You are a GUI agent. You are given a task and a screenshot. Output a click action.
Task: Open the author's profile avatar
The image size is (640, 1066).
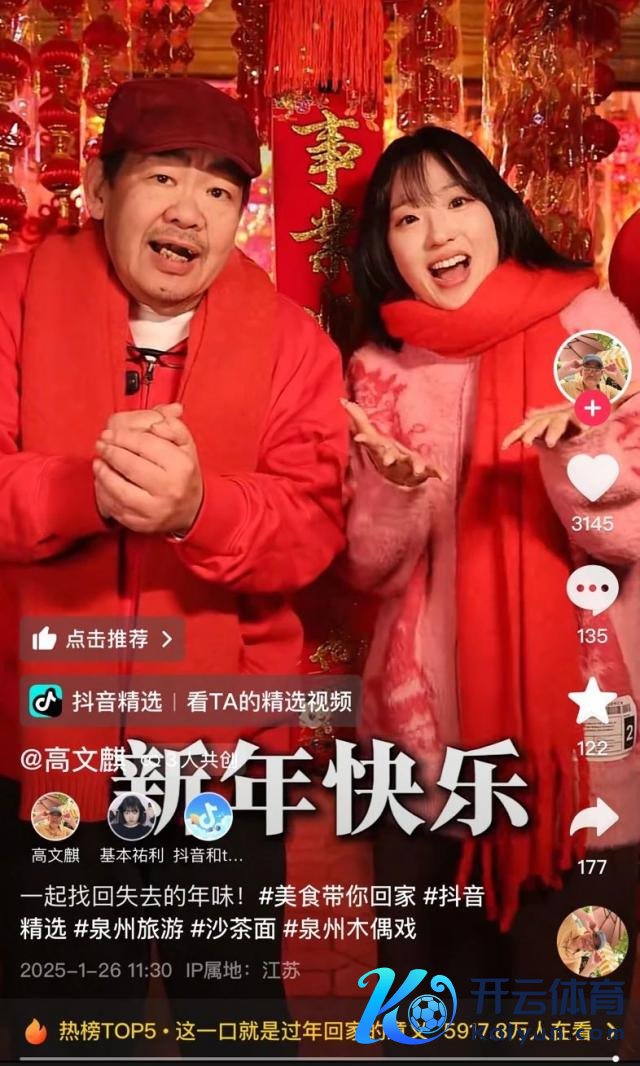pyautogui.click(x=592, y=365)
